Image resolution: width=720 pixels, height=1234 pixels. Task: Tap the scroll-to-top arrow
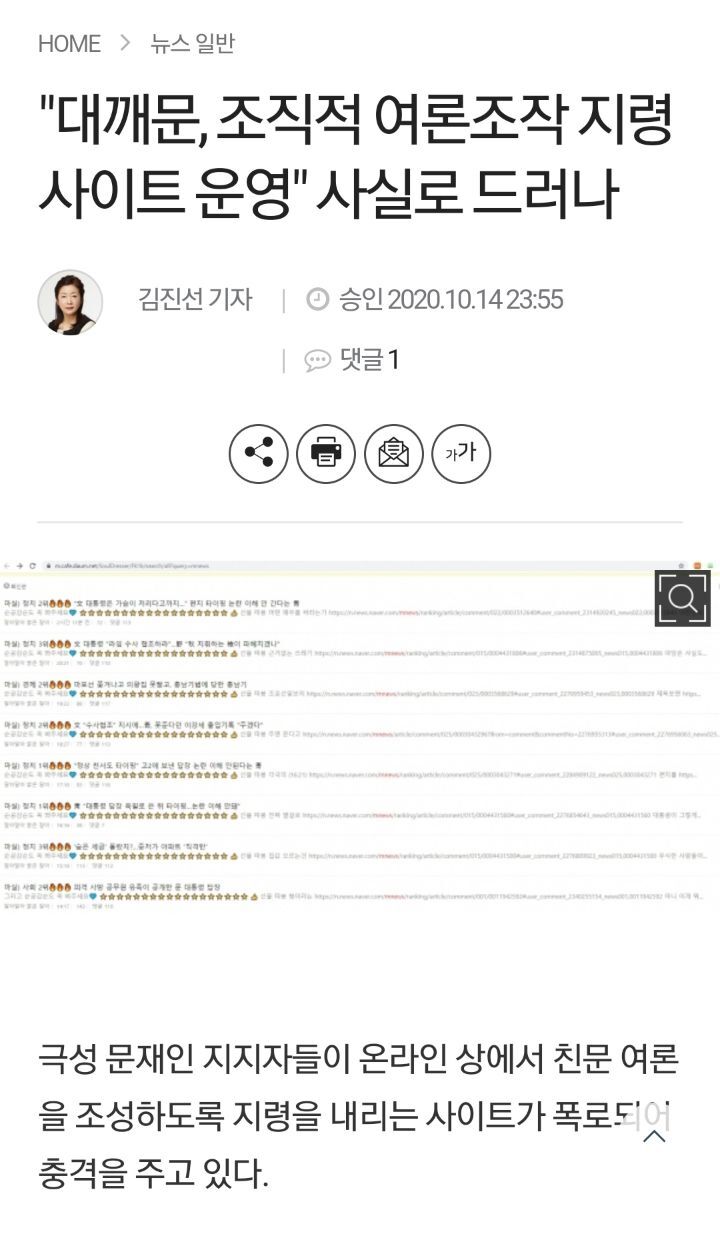click(655, 1136)
